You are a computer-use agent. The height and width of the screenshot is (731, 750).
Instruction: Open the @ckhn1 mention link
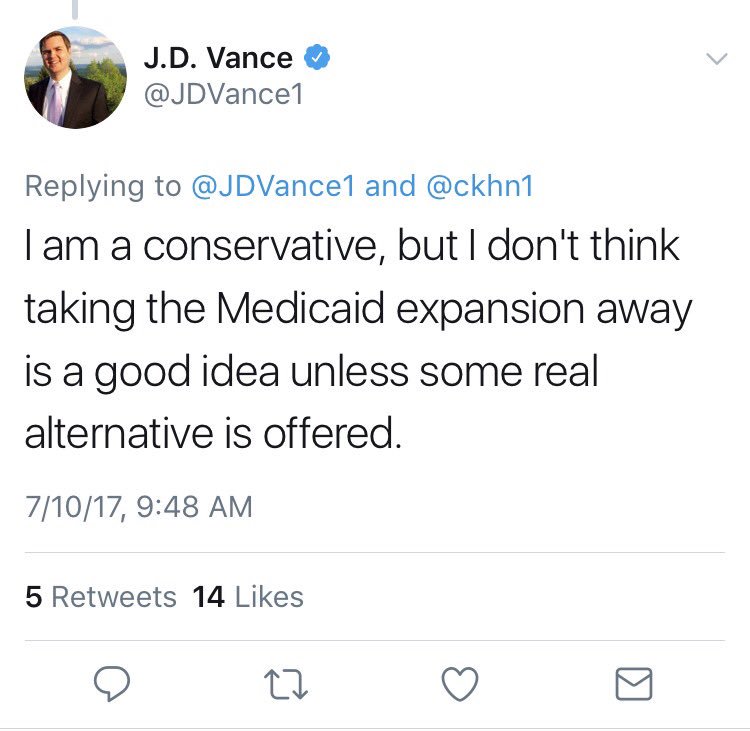click(x=480, y=186)
